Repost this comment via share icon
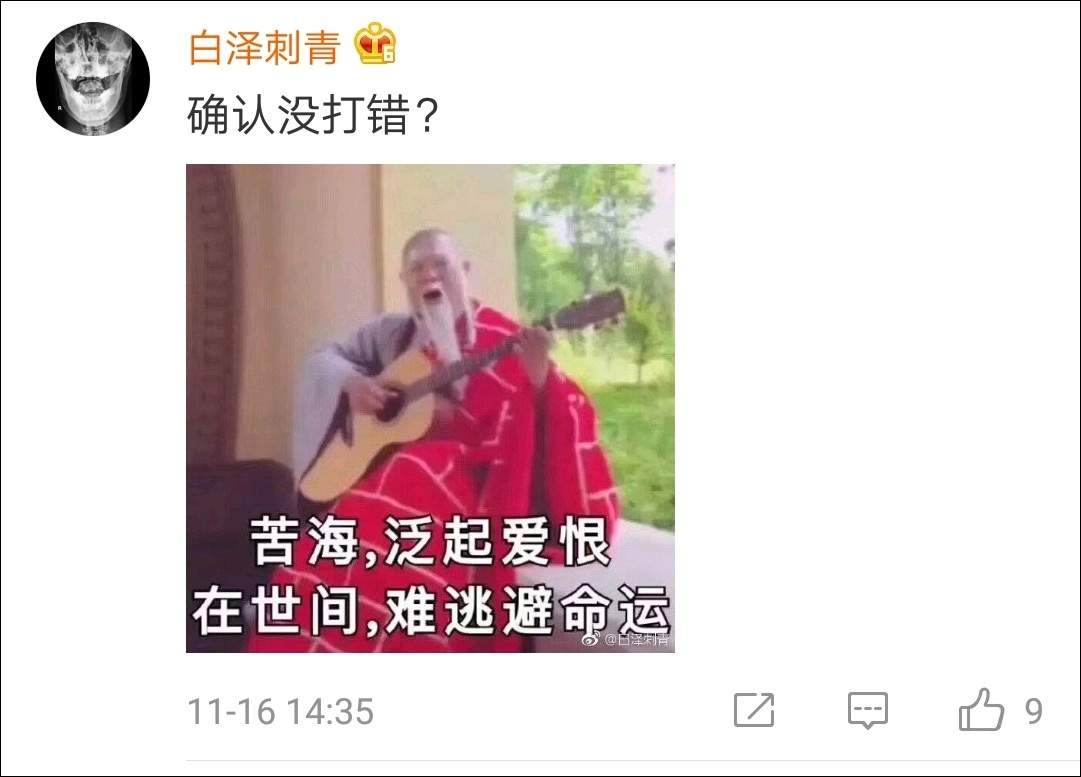Screen dimensions: 1081x777 click(754, 710)
